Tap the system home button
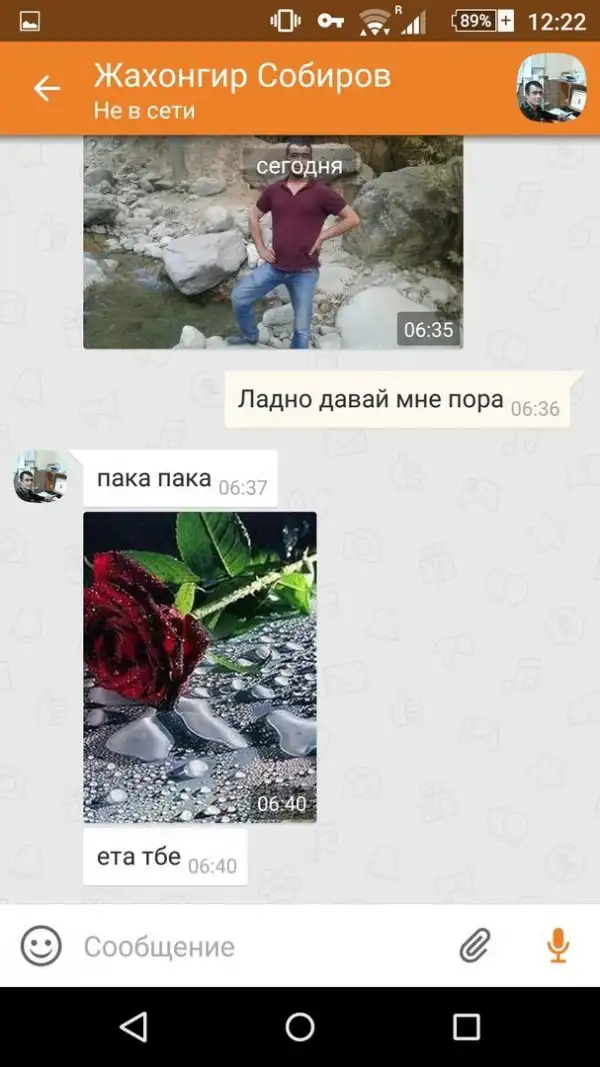This screenshot has width=600, height=1067. [300, 1027]
